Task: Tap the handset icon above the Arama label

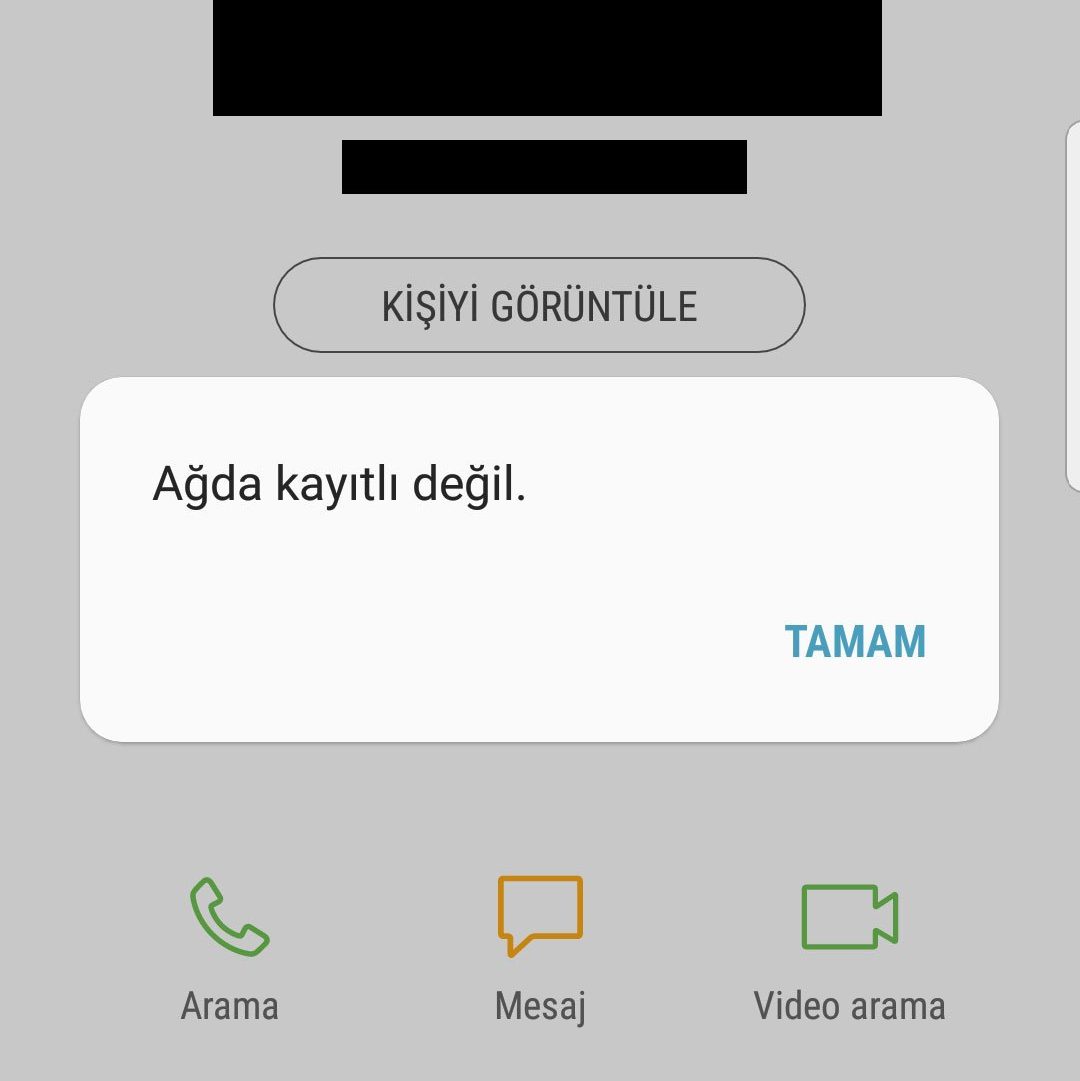Action: click(x=228, y=912)
